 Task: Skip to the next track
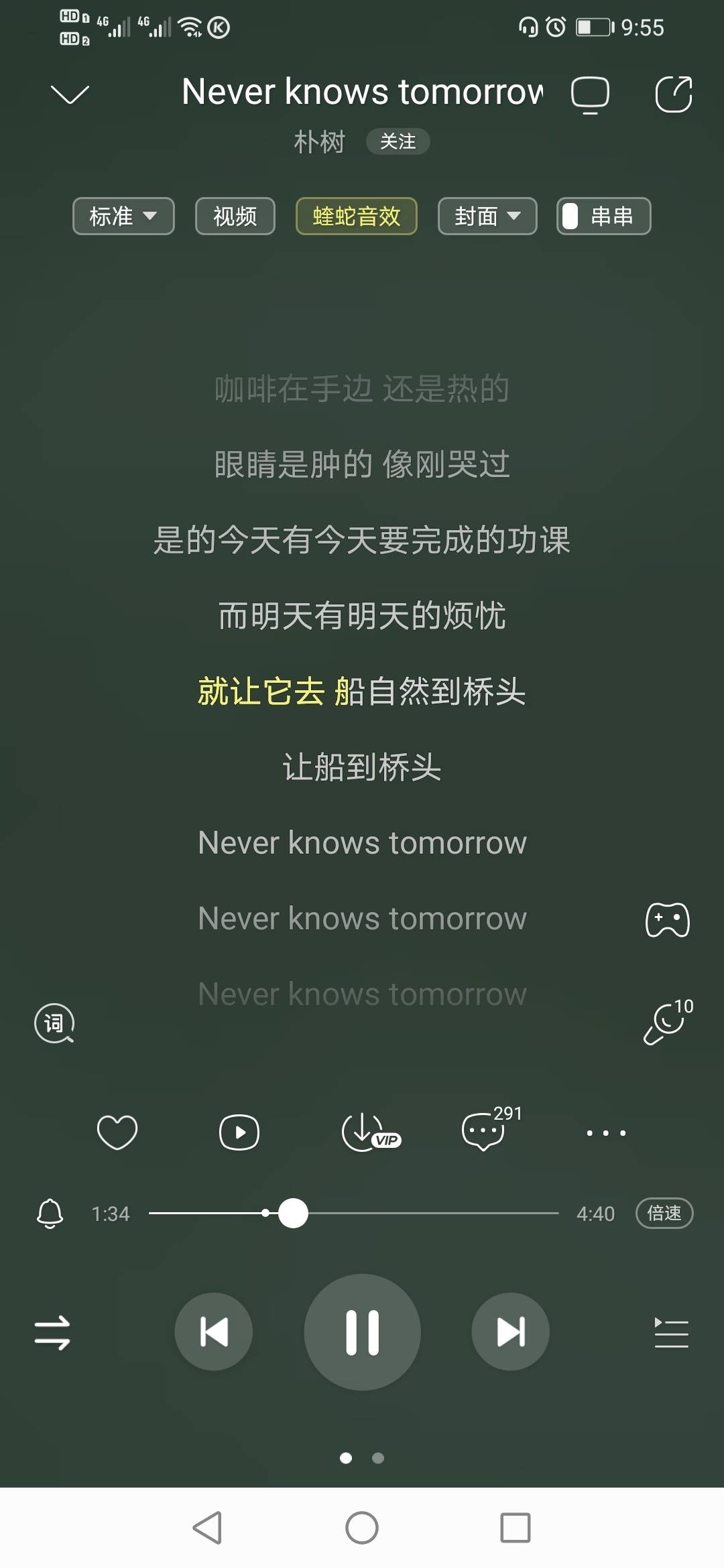coord(510,1332)
